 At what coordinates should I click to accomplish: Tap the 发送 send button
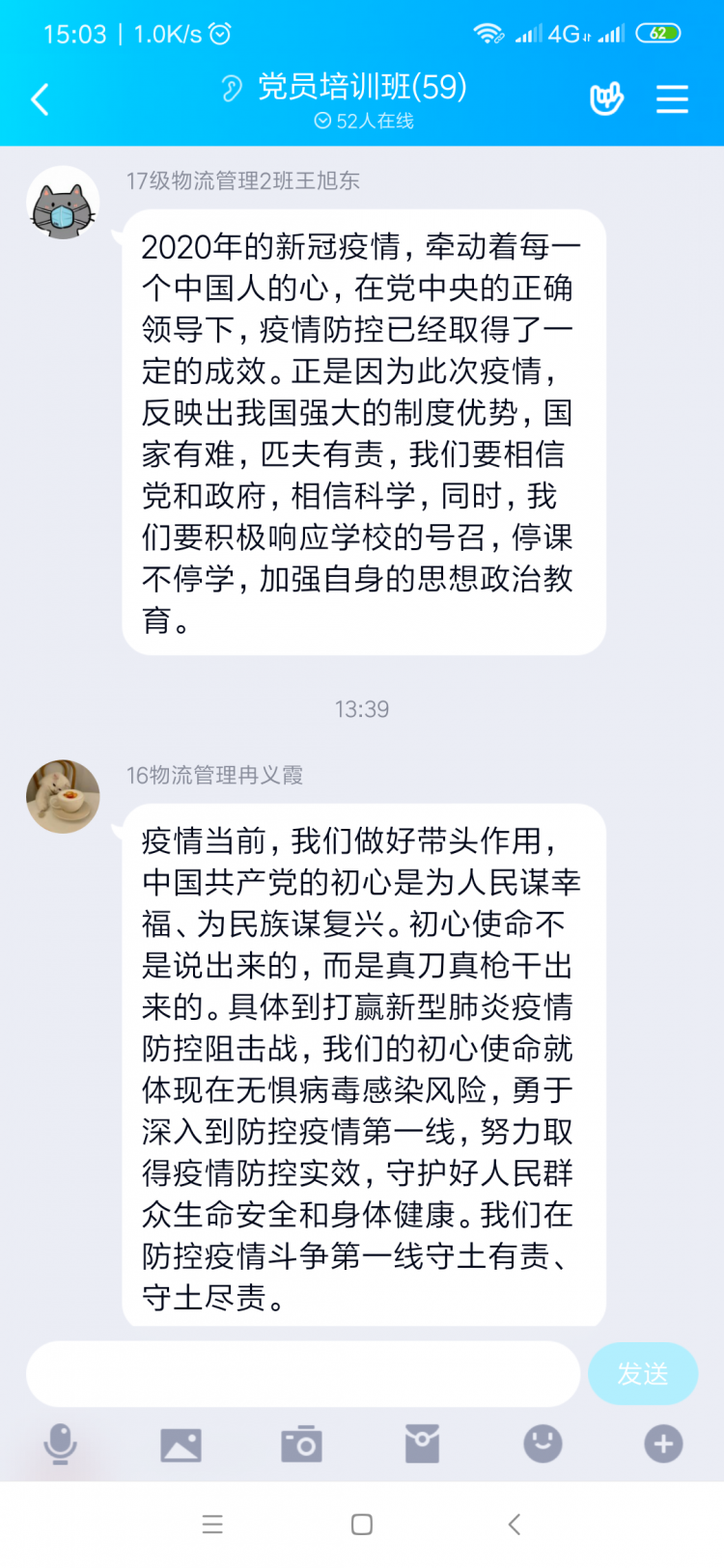643,1373
